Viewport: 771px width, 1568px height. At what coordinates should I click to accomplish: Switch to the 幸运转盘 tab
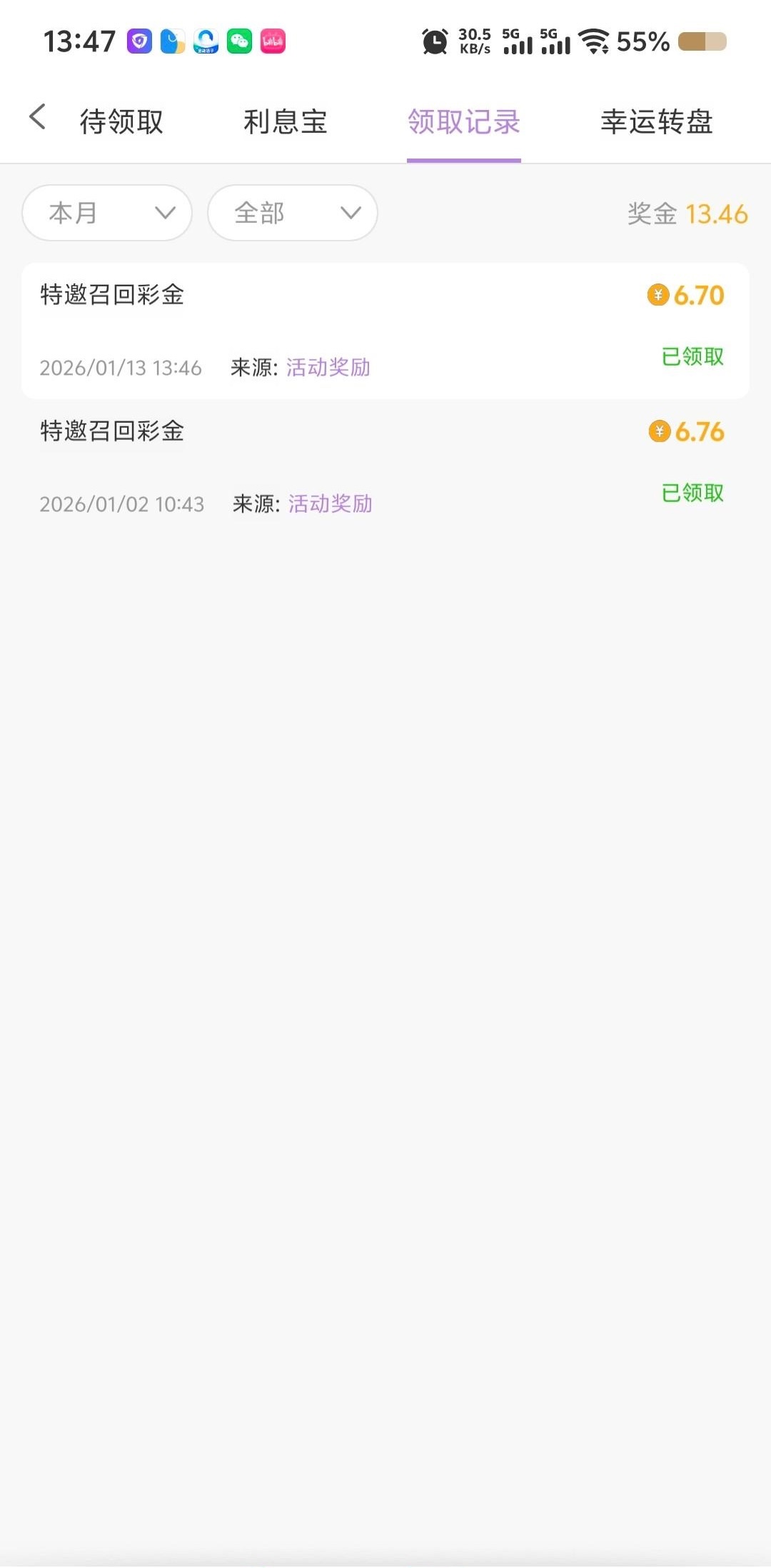point(656,121)
